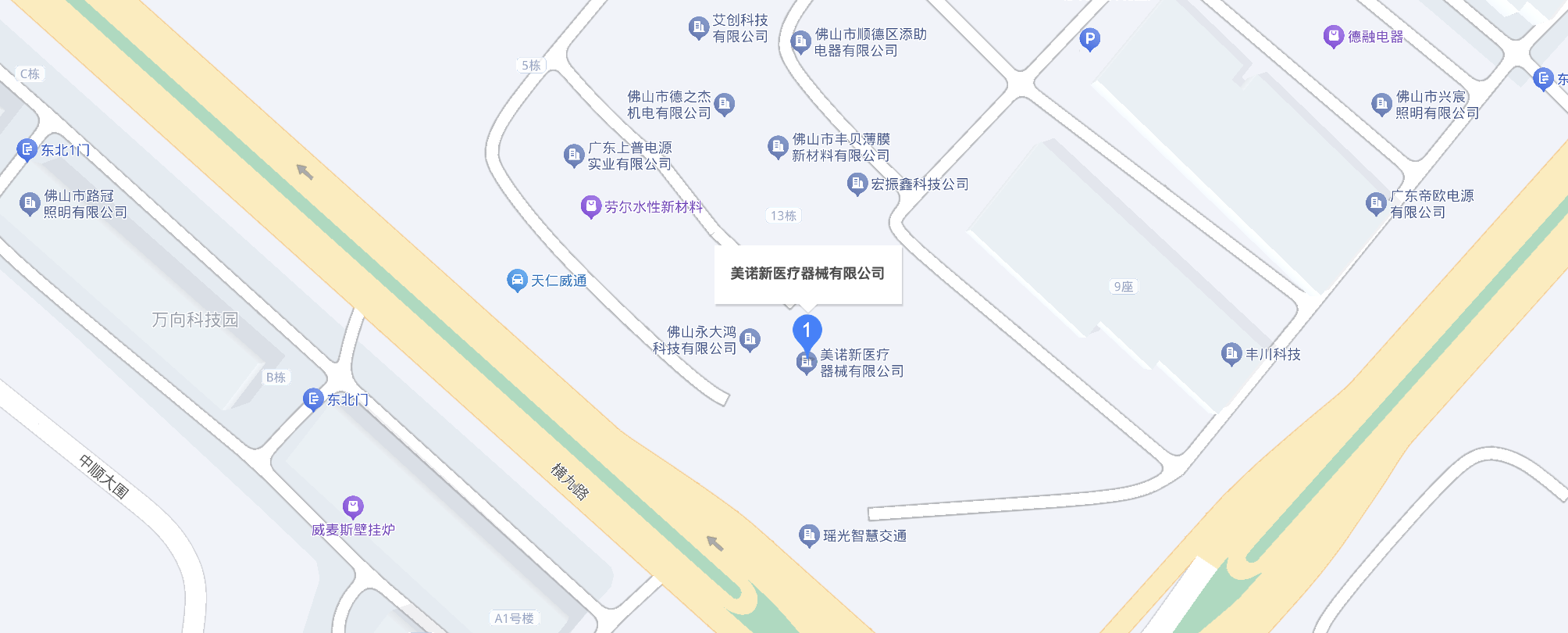The height and width of the screenshot is (633, 1568).
Task: Select the 佛山市路冠照明有限公司 marker
Action: click(x=30, y=204)
